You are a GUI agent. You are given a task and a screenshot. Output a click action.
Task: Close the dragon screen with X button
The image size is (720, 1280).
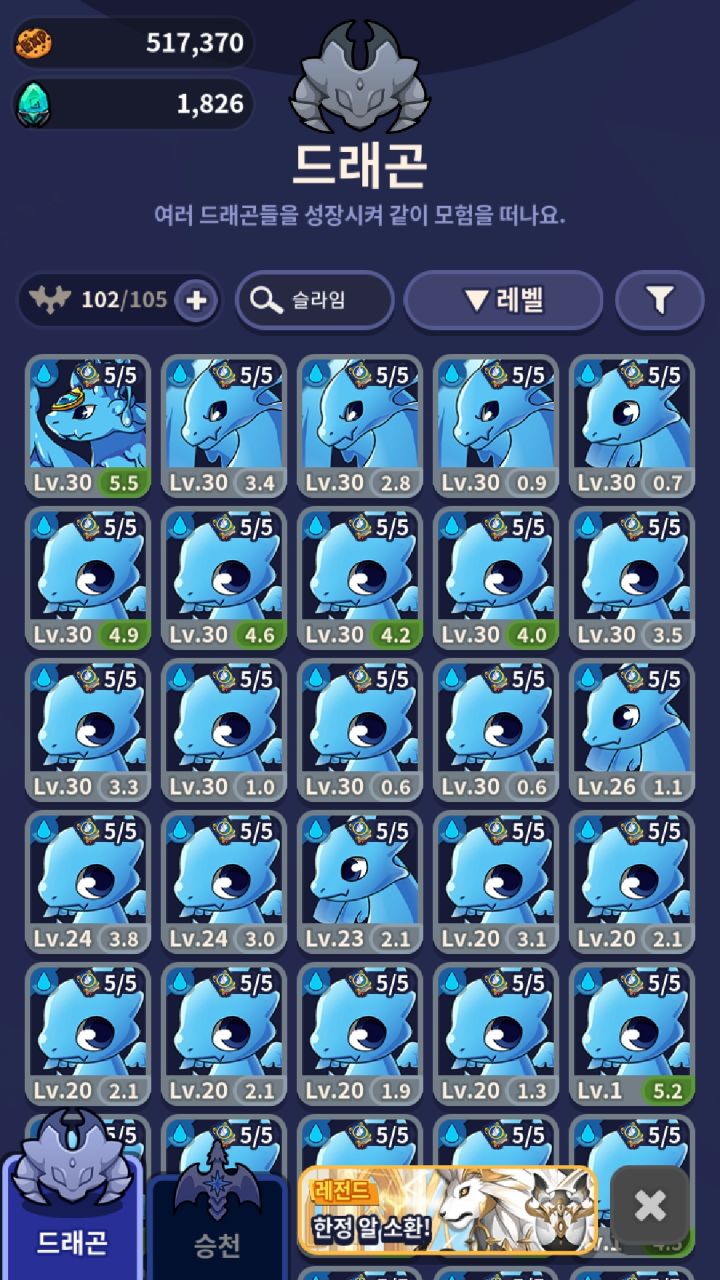click(x=650, y=1206)
